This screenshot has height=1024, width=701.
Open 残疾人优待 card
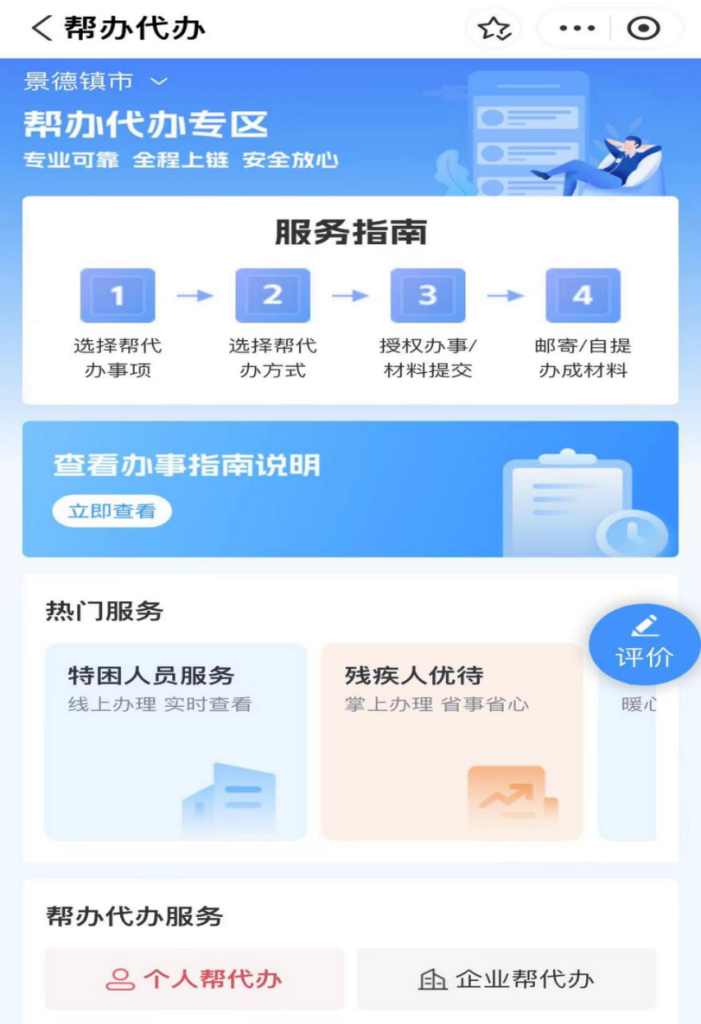(x=451, y=741)
